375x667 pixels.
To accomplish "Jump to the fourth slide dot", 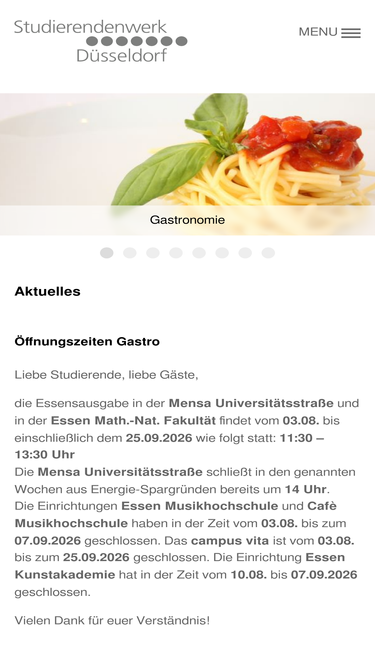I will pyautogui.click(x=176, y=253).
